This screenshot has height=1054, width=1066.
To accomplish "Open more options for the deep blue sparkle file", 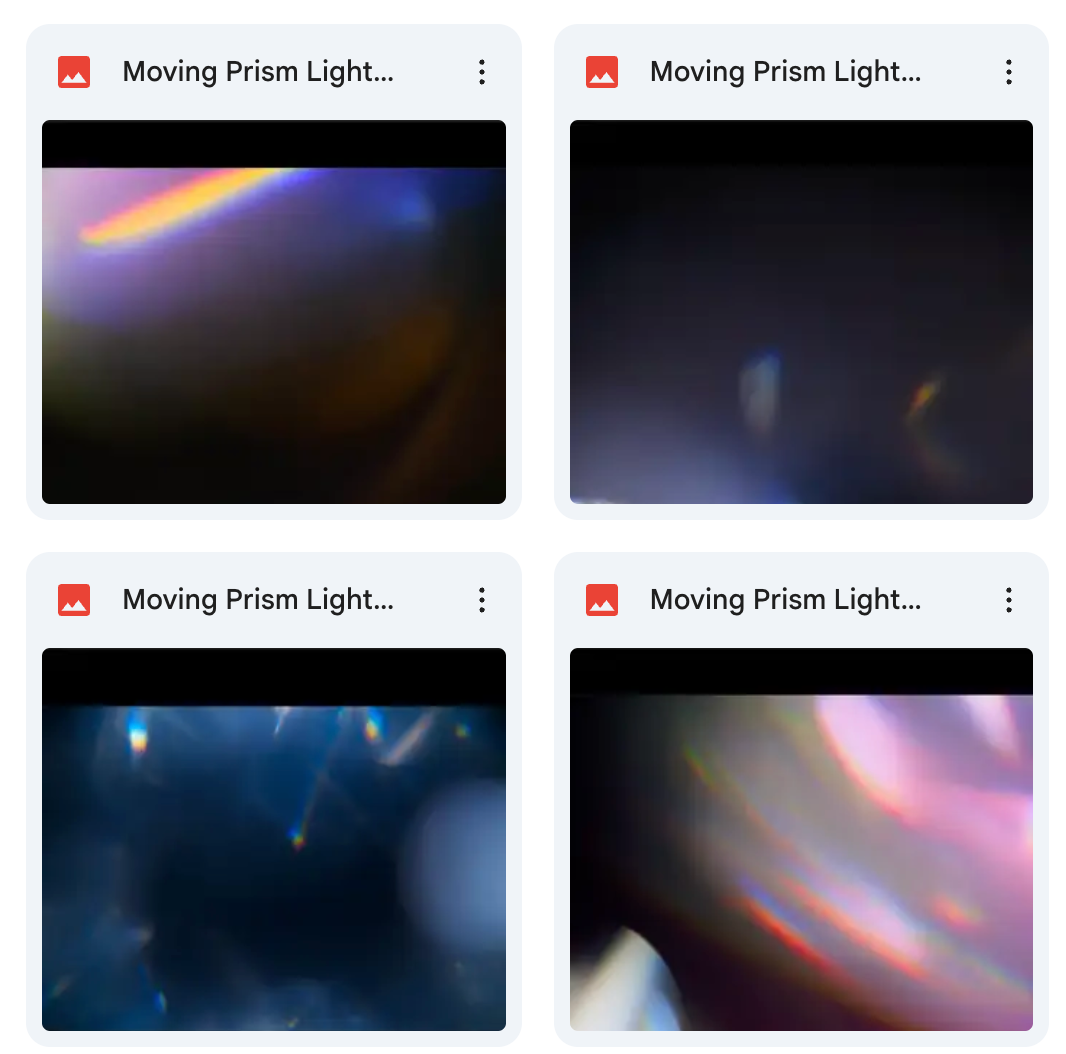I will 481,600.
